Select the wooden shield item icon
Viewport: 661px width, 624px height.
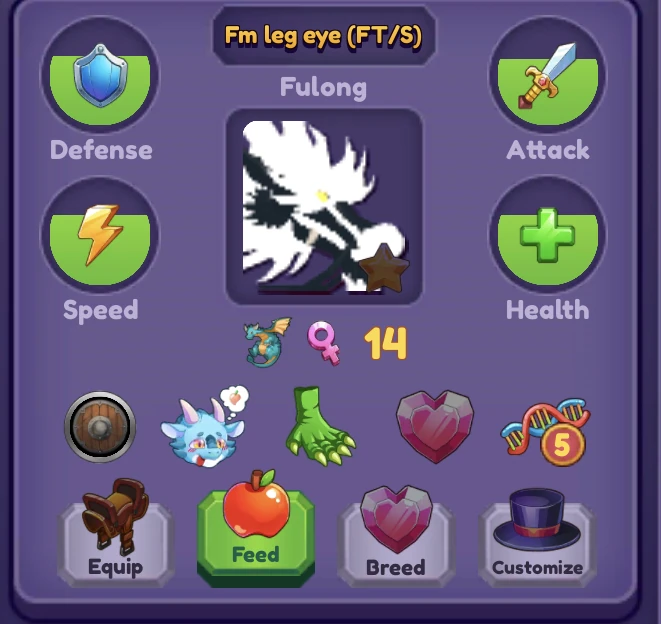[99, 427]
